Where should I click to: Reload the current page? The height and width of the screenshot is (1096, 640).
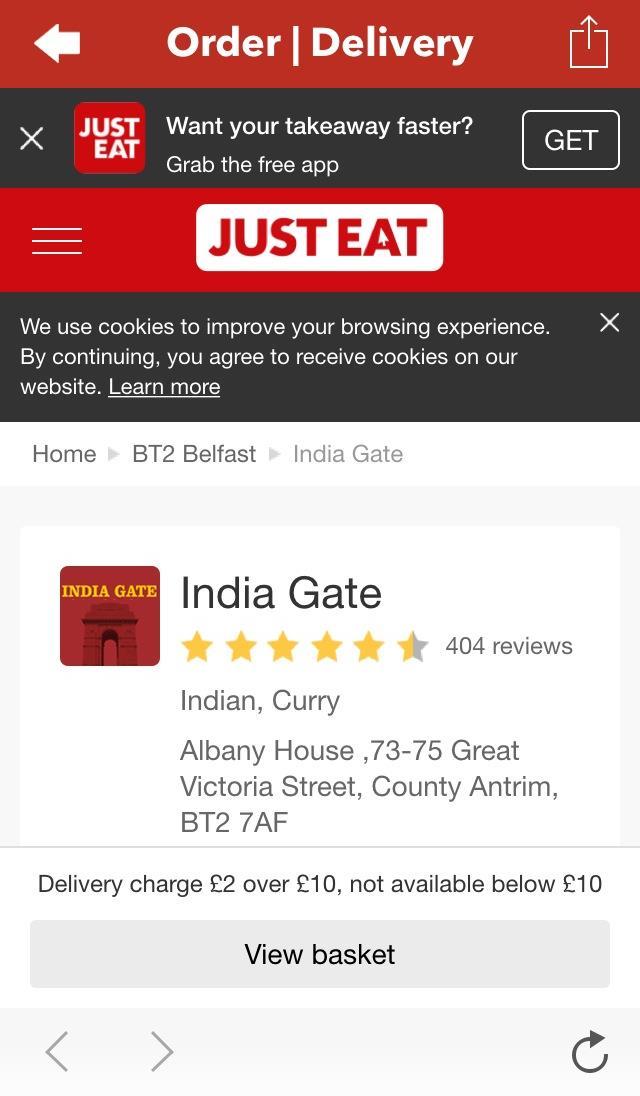click(x=589, y=1052)
